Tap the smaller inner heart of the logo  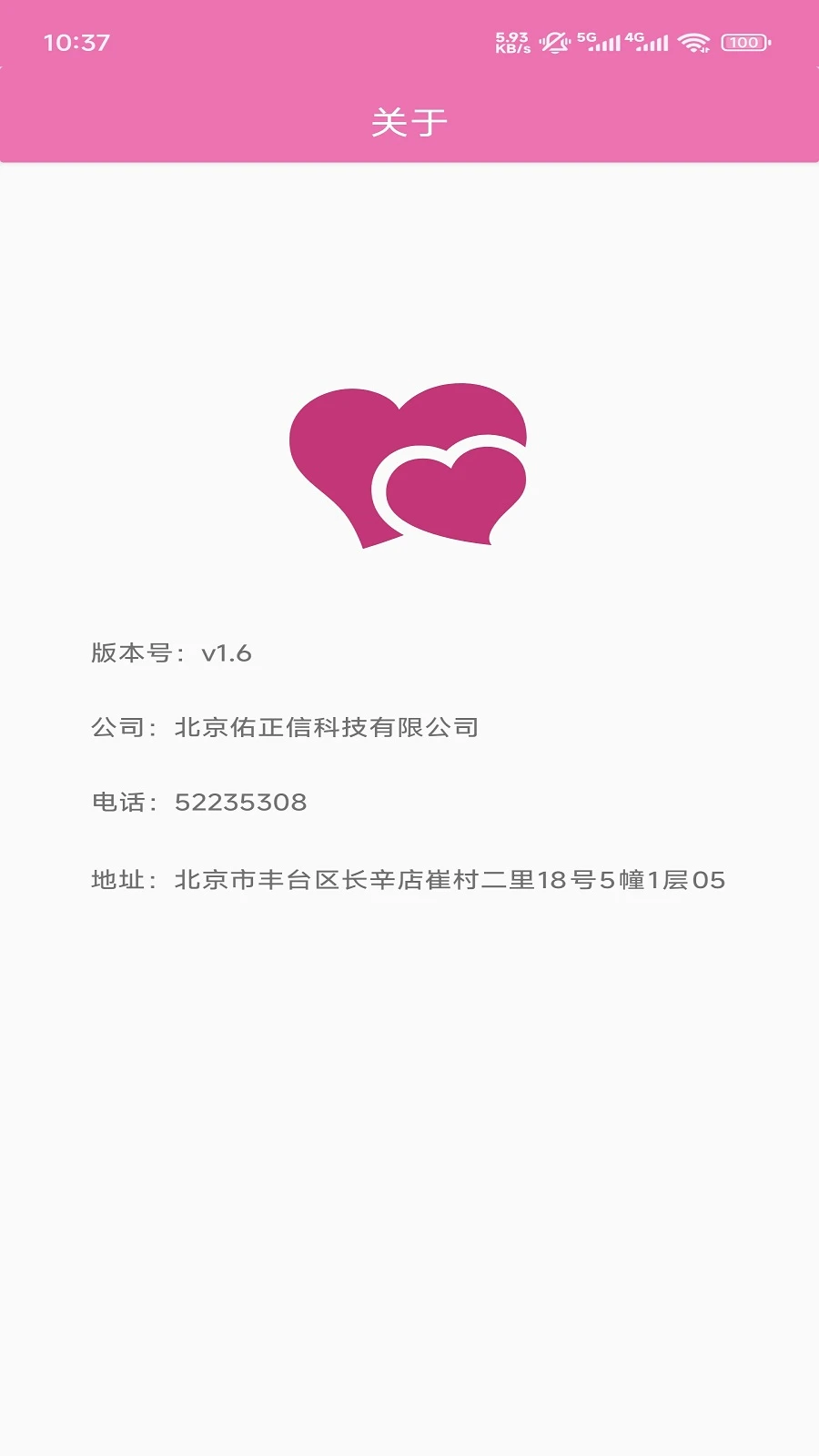point(455,496)
